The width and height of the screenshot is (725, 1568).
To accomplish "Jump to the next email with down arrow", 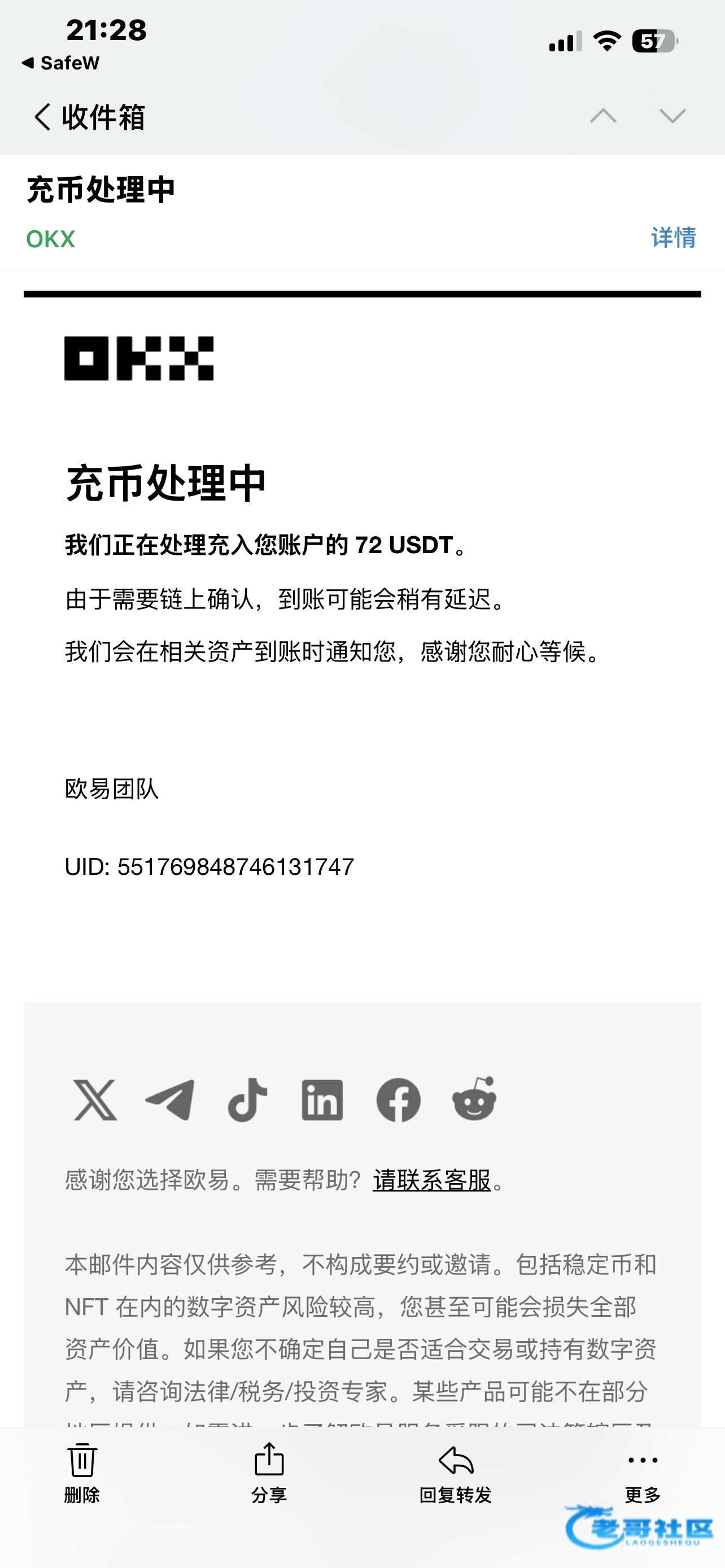I will [672, 116].
